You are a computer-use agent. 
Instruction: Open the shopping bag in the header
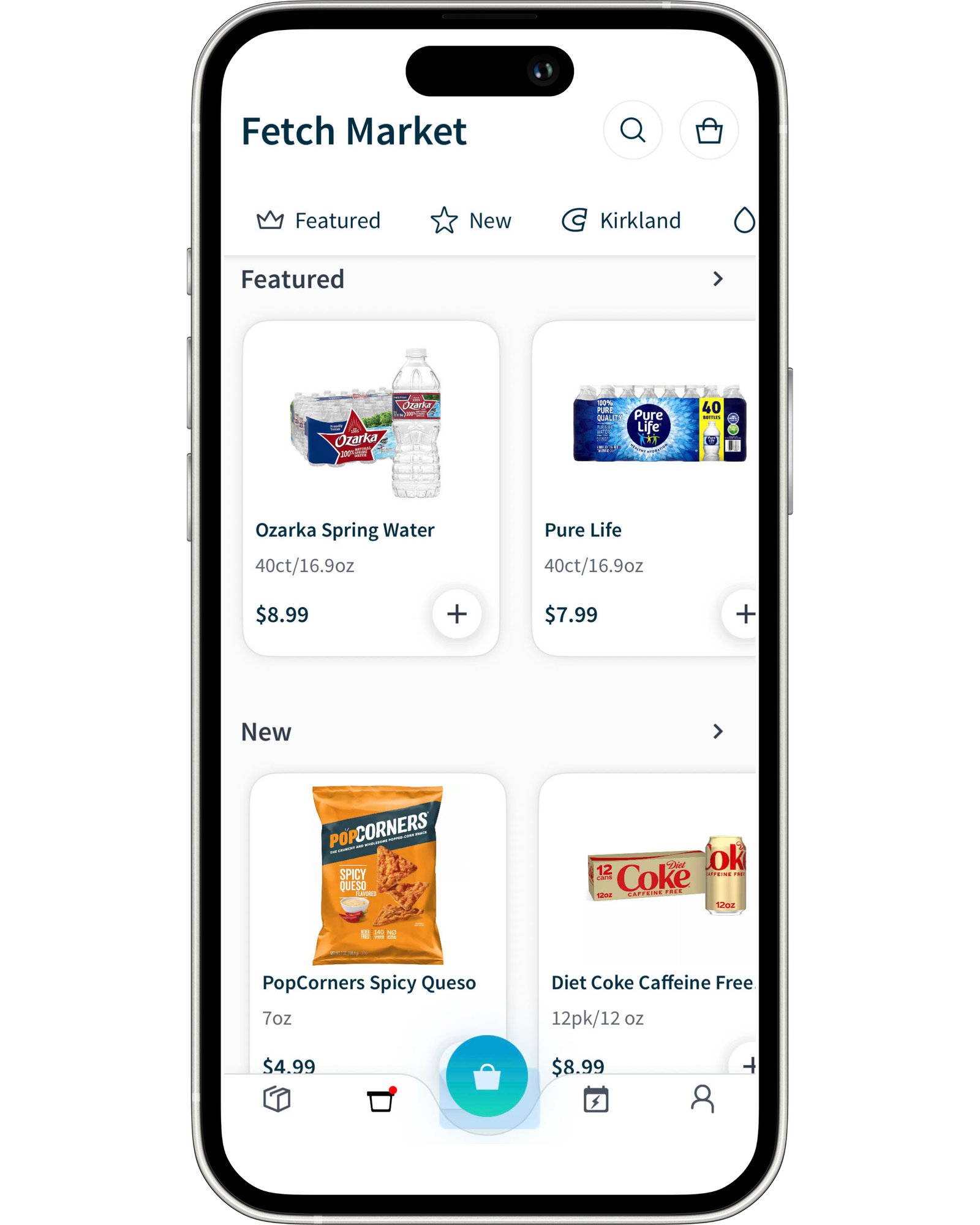point(709,130)
